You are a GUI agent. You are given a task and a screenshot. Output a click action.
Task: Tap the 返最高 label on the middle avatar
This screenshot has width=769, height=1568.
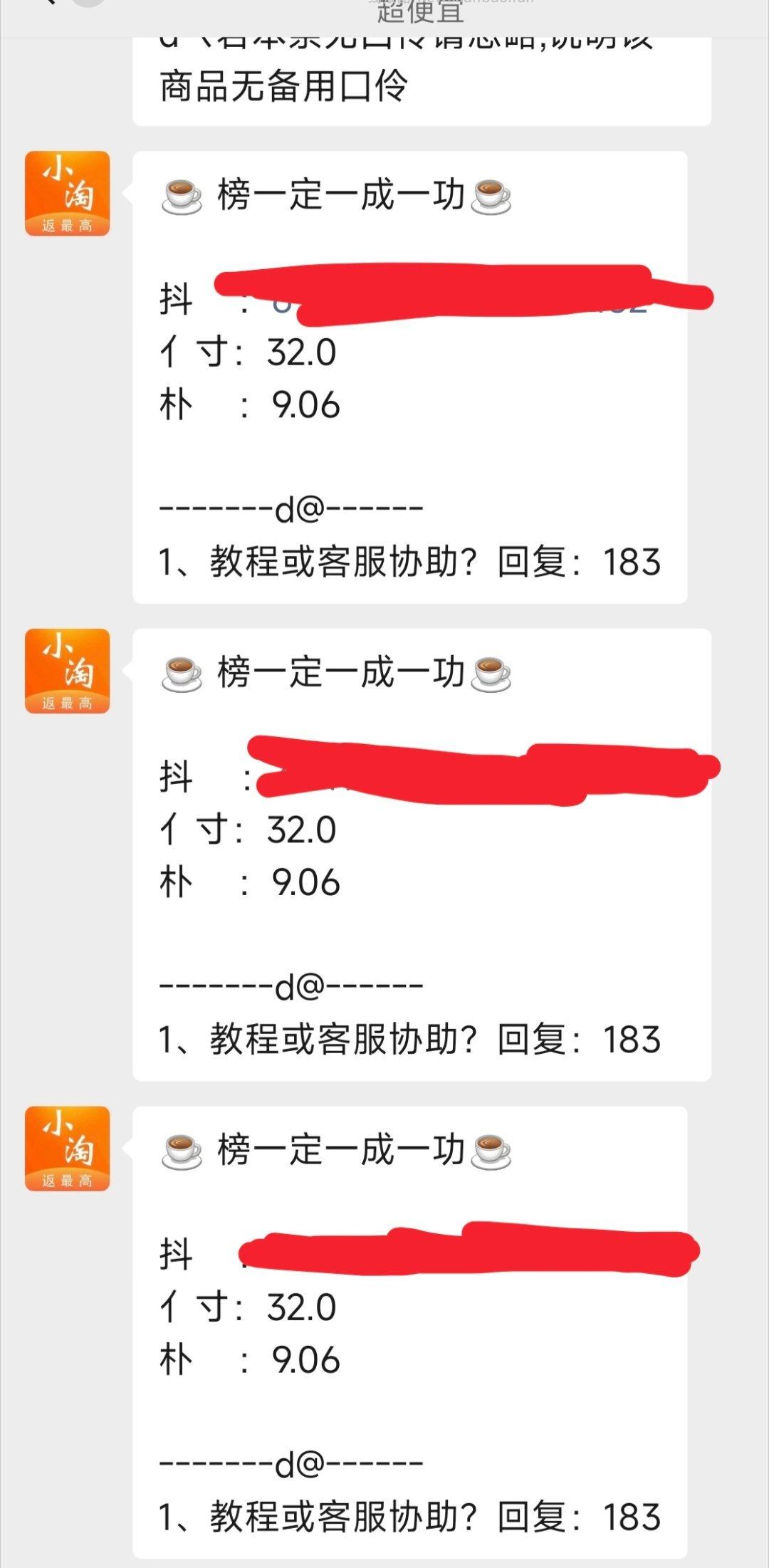point(68,701)
